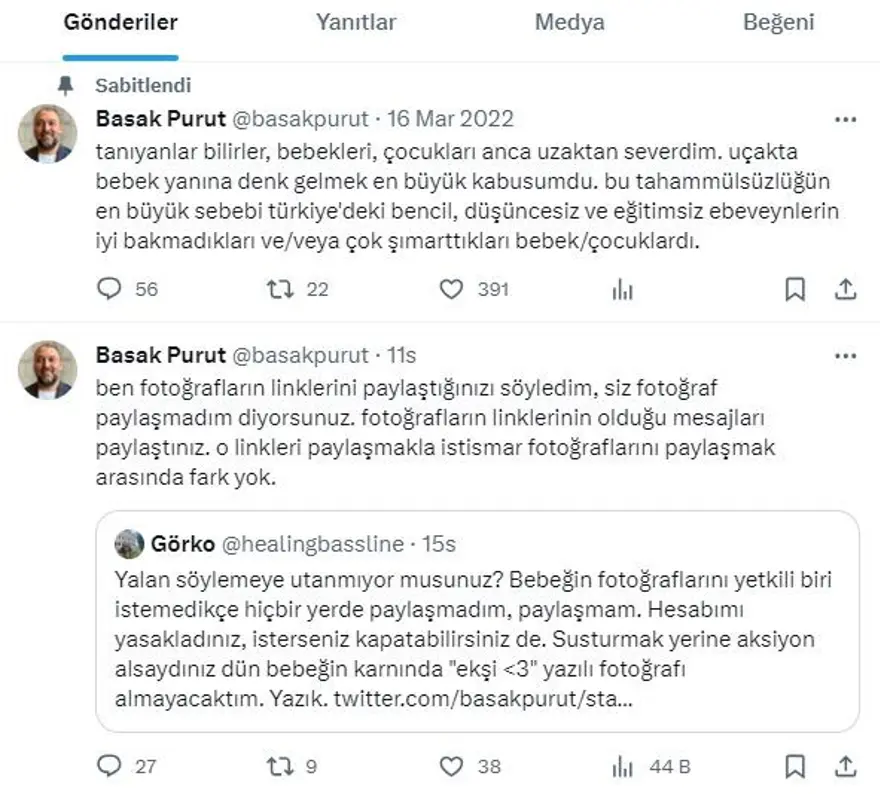Image resolution: width=880 pixels, height=794 pixels.
Task: Share the pinned 16 Mar 2022 post
Action: tap(845, 289)
